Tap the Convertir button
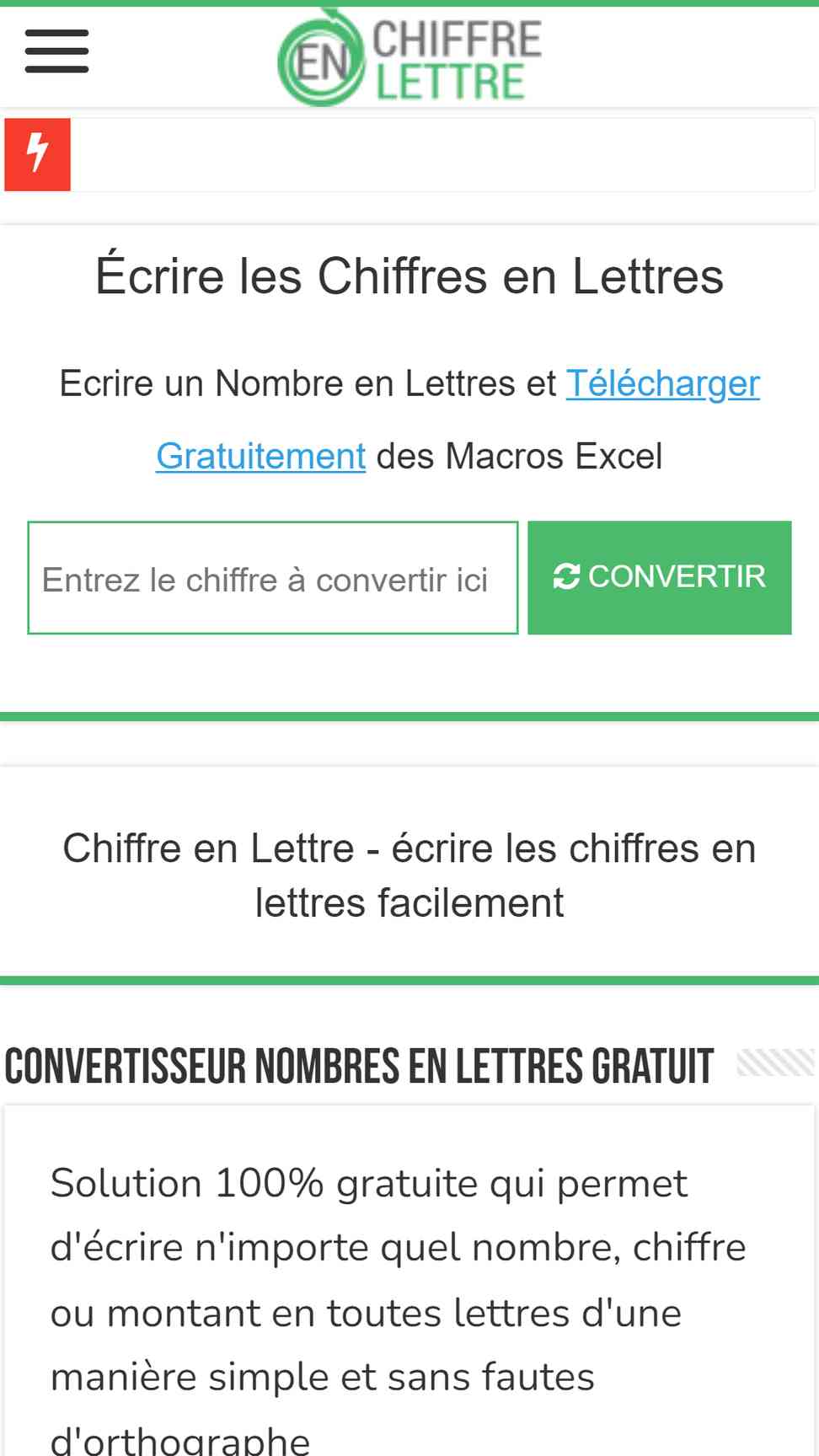This screenshot has width=819, height=1456. click(660, 577)
